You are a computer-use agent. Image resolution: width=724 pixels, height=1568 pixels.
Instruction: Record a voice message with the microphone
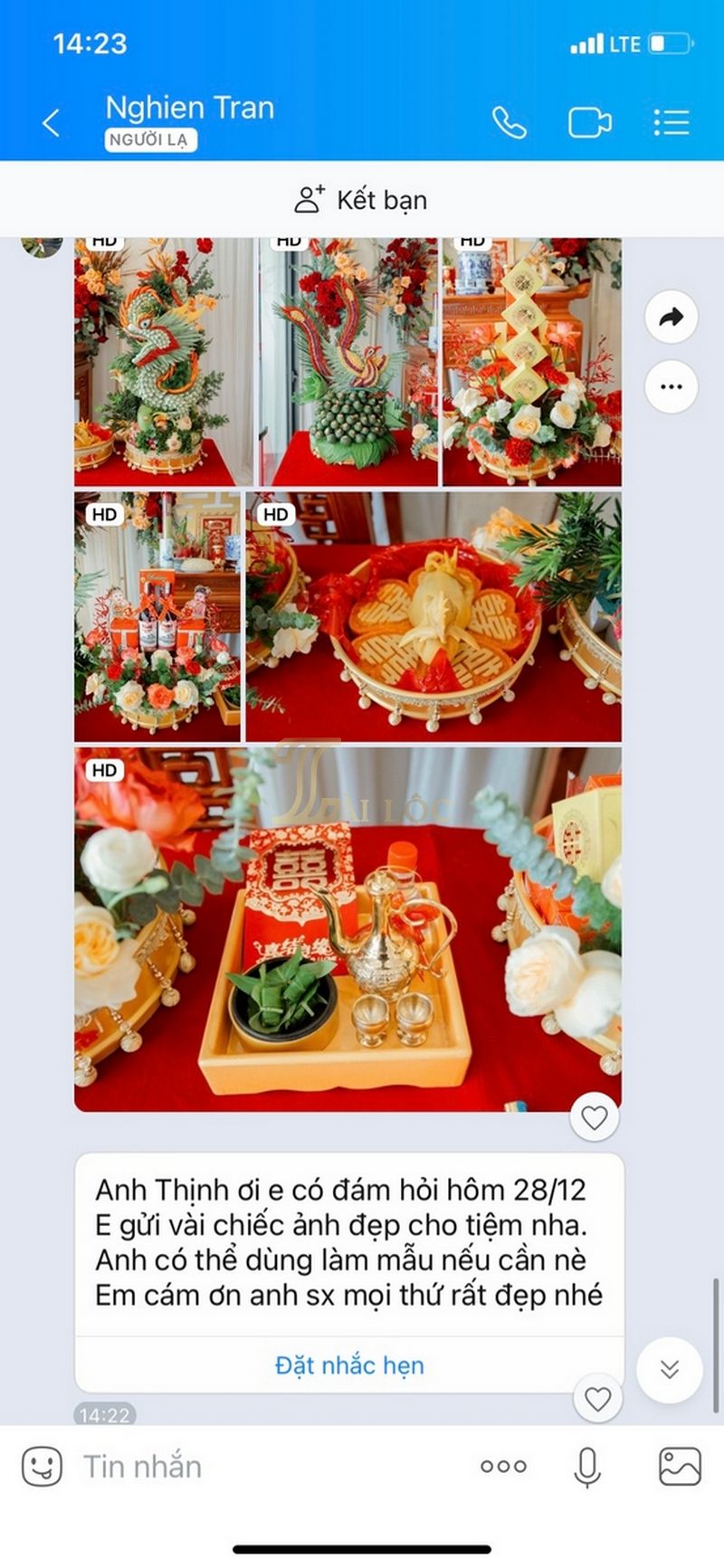(587, 1466)
